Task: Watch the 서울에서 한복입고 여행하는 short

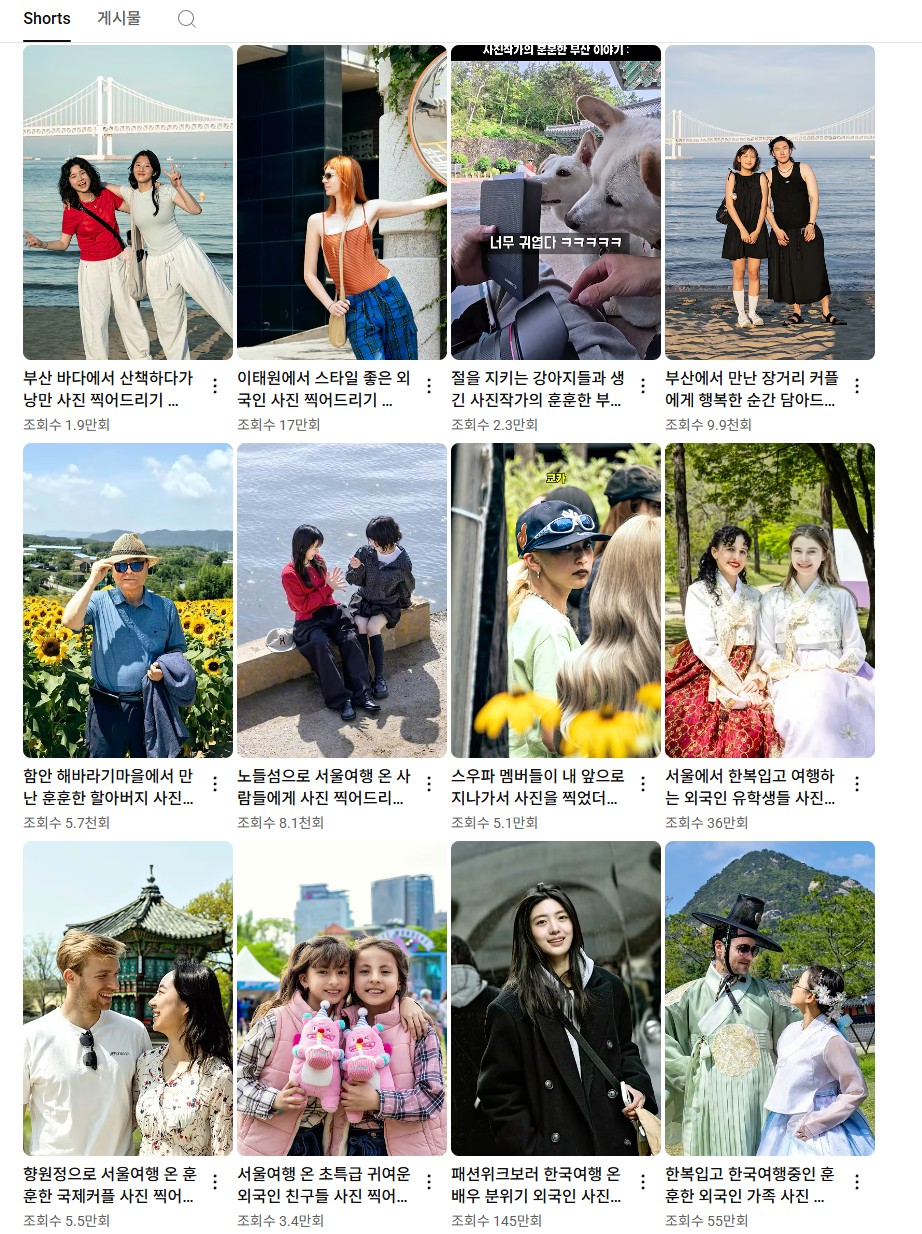Action: [x=769, y=600]
